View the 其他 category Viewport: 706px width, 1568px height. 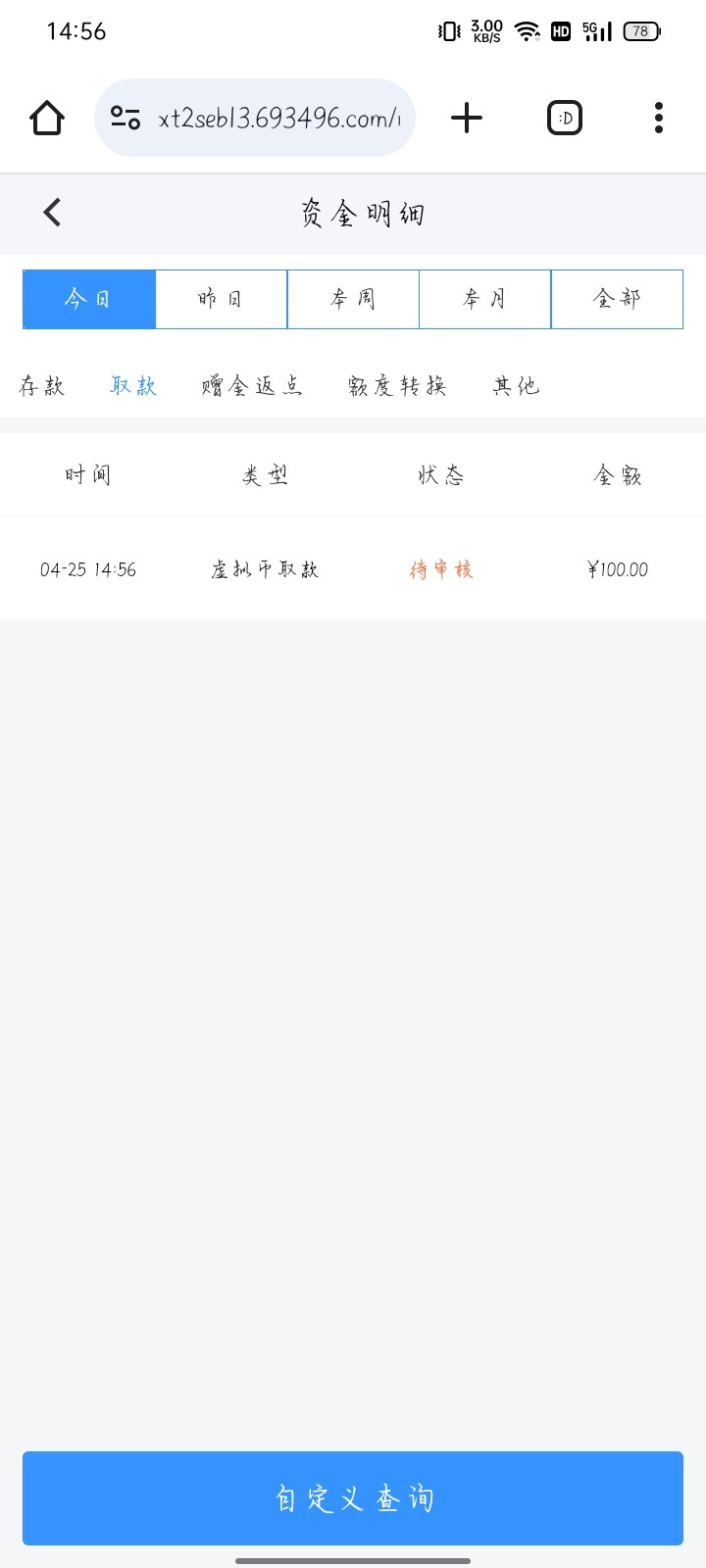point(516,386)
